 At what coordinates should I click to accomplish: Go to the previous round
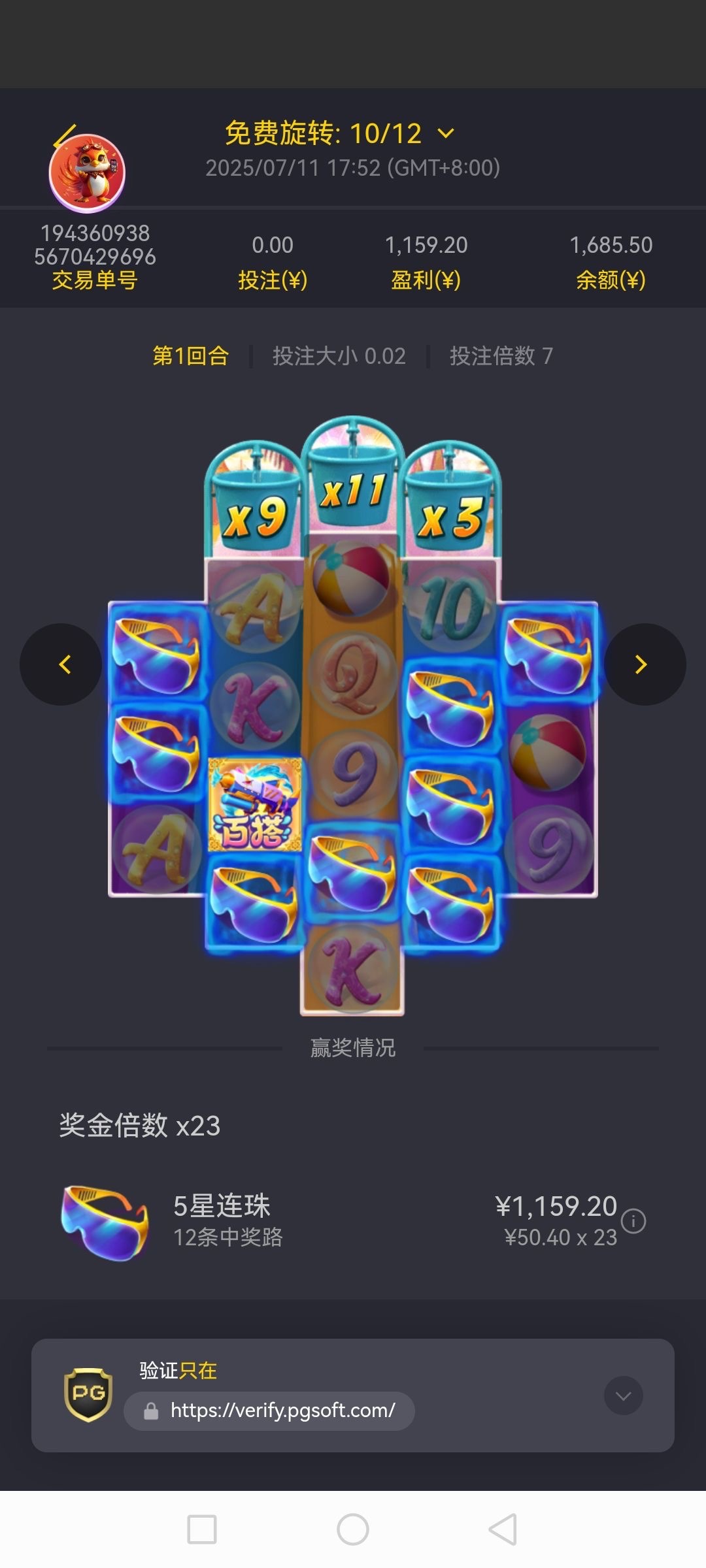[x=61, y=664]
